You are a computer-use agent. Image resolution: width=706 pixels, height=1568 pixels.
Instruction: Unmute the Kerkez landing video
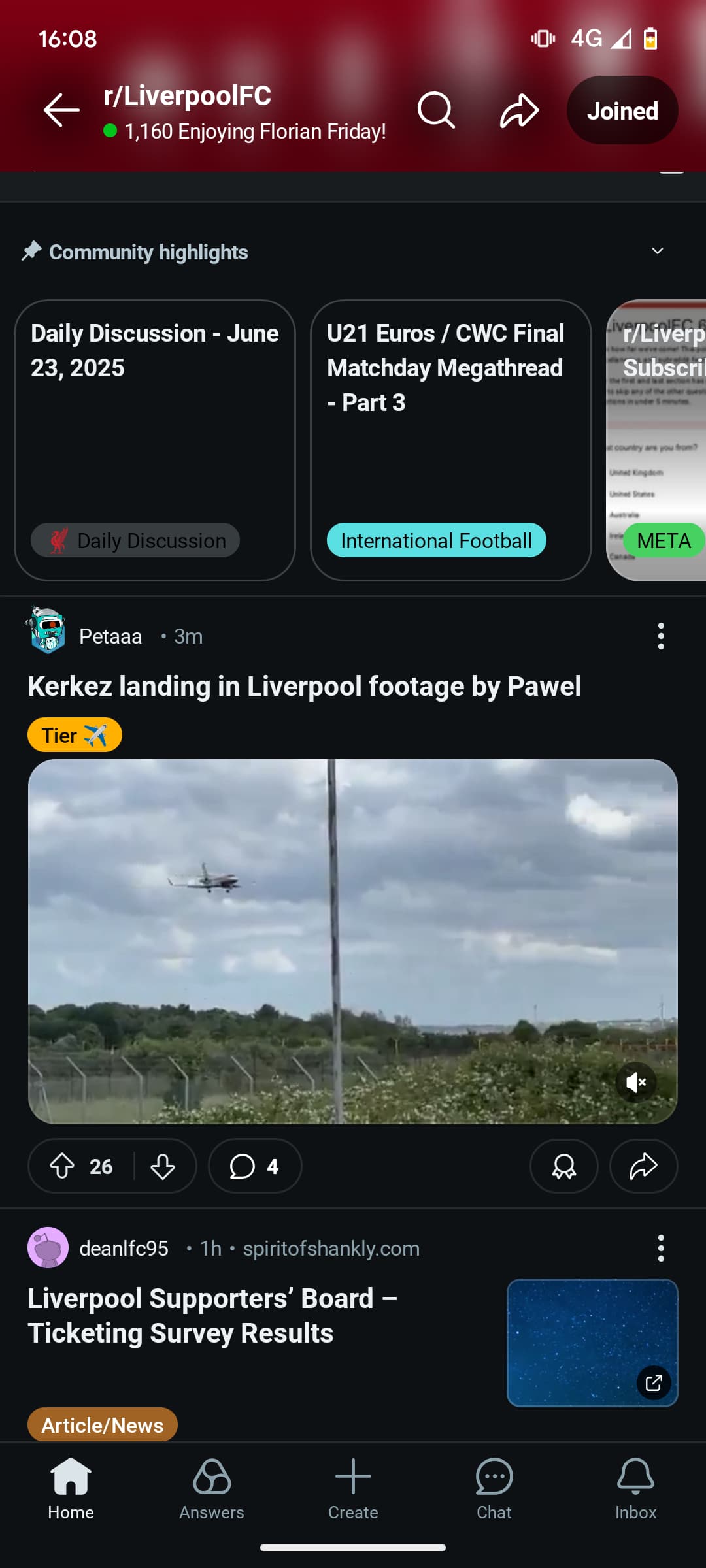point(636,1083)
